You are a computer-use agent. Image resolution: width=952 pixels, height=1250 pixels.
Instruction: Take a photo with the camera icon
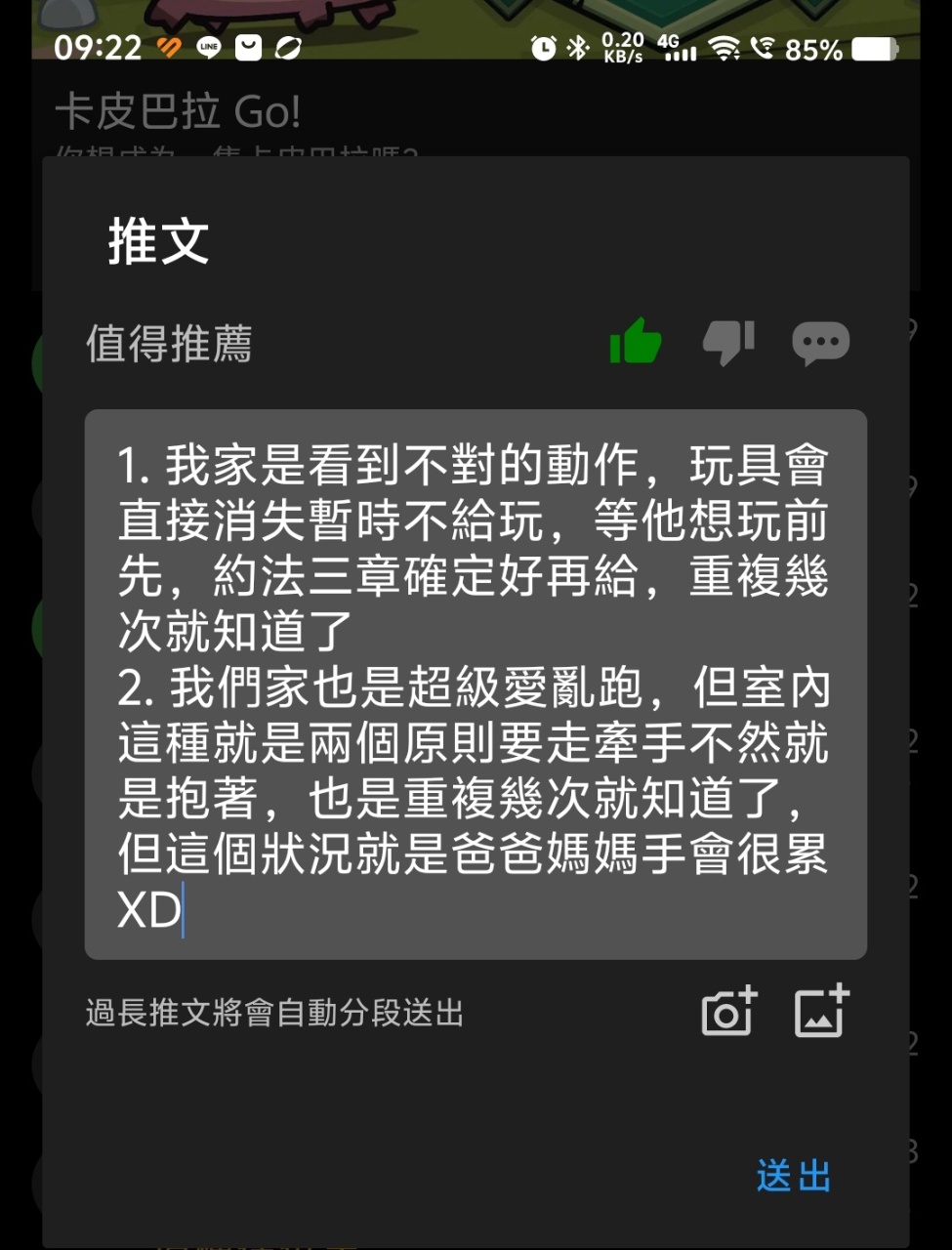pyautogui.click(x=728, y=1012)
